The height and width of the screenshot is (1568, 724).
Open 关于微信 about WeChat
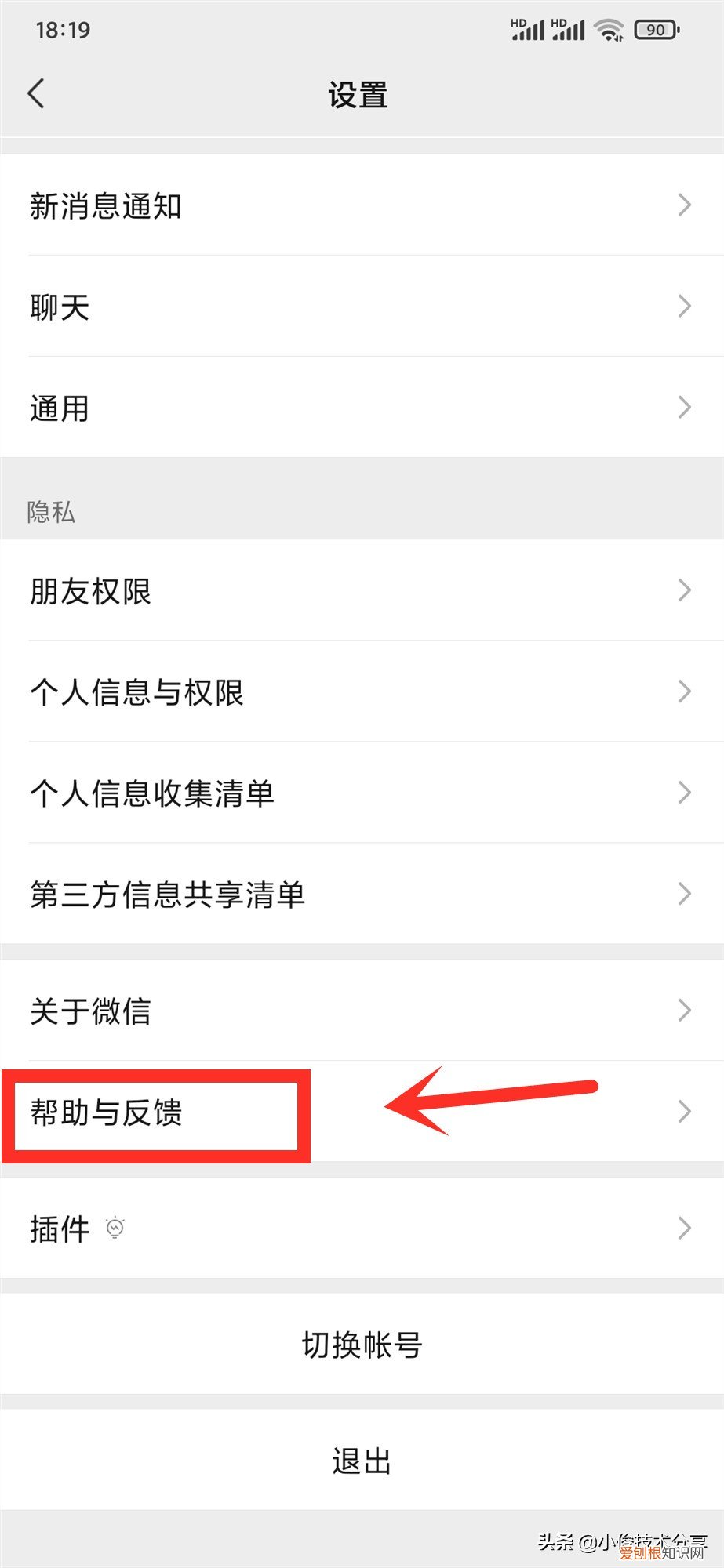point(361,1011)
